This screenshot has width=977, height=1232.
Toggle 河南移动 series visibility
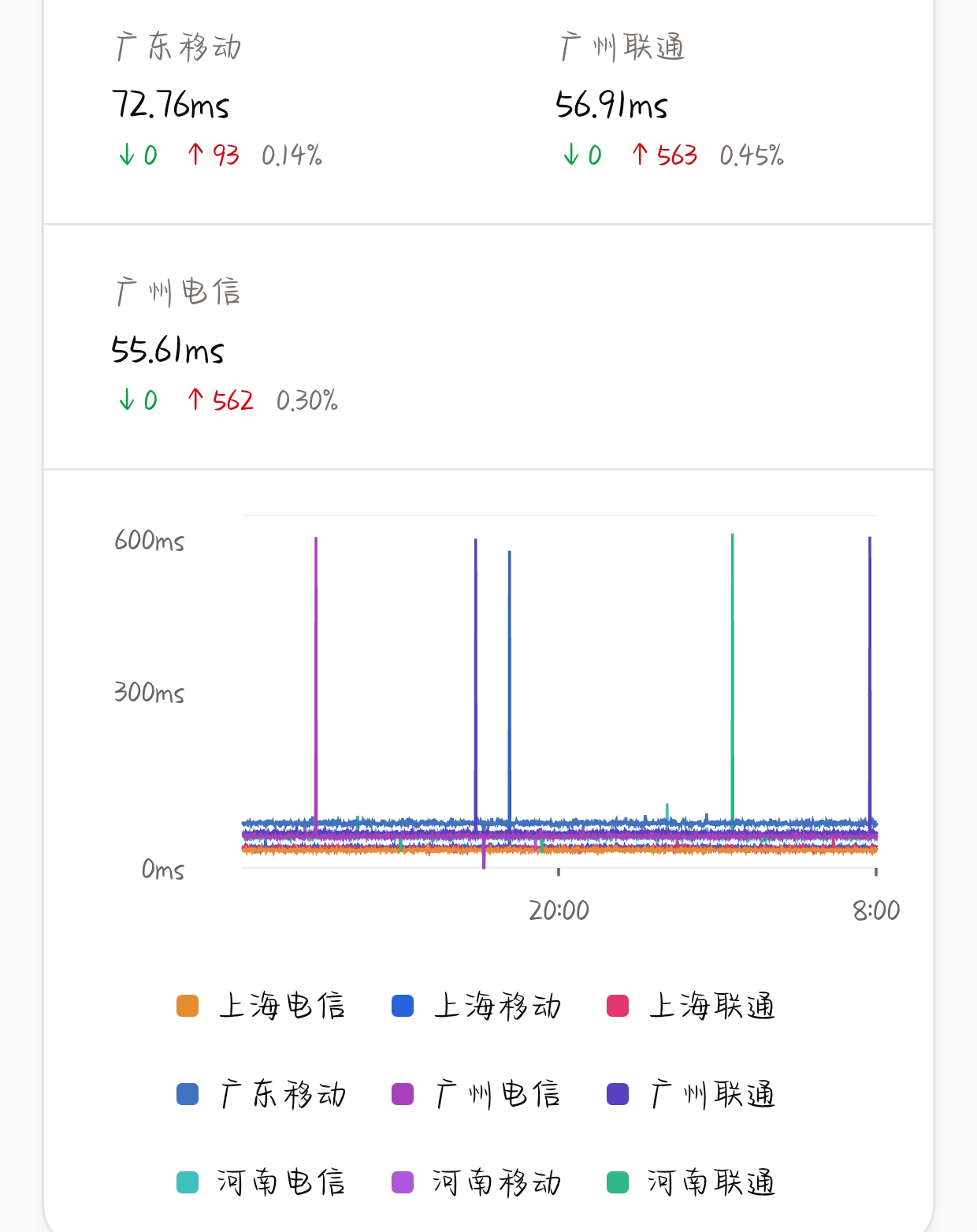tap(476, 1183)
